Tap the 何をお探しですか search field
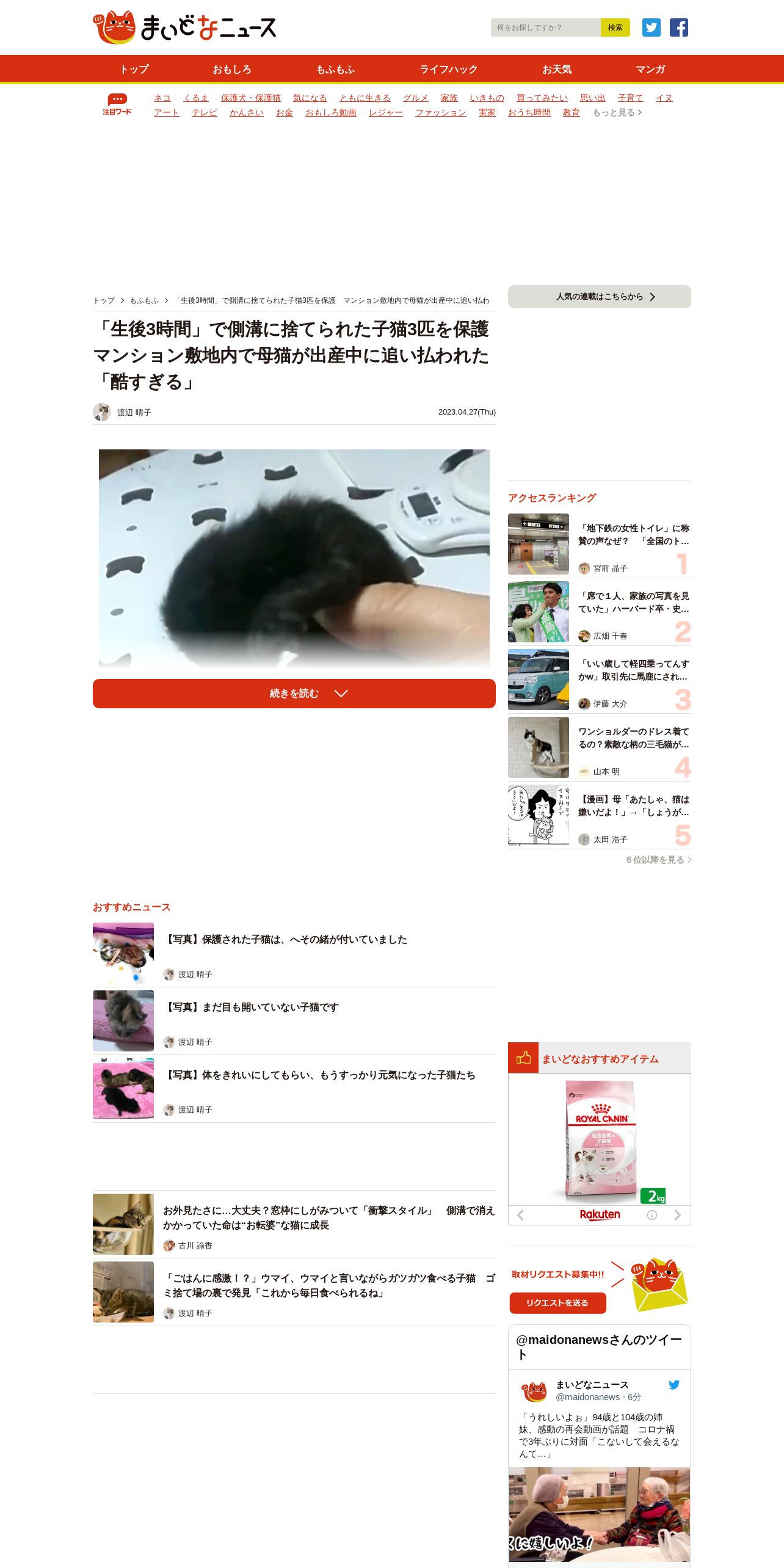Viewport: 784px width, 1568px height. pos(545,27)
